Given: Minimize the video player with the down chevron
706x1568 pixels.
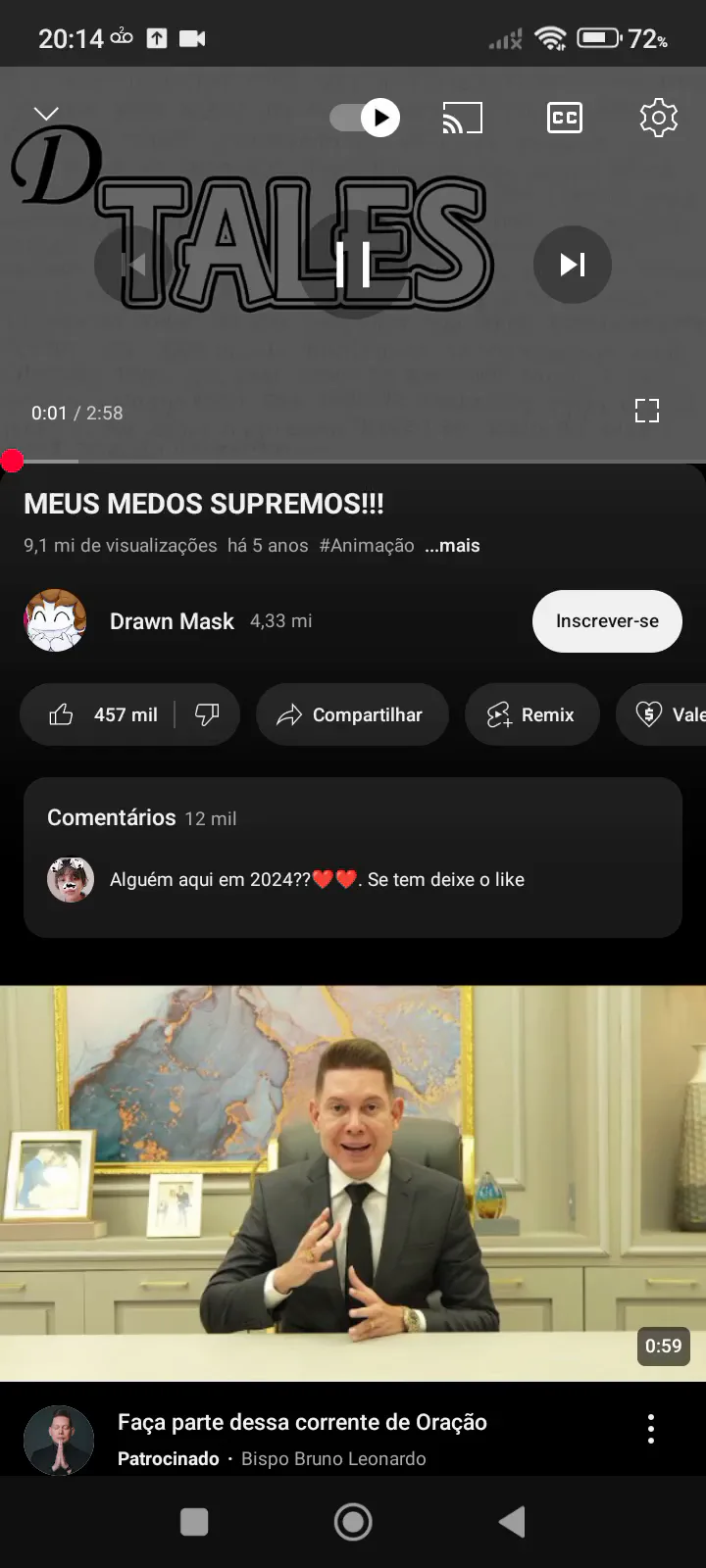Looking at the screenshot, I should pos(46,115).
